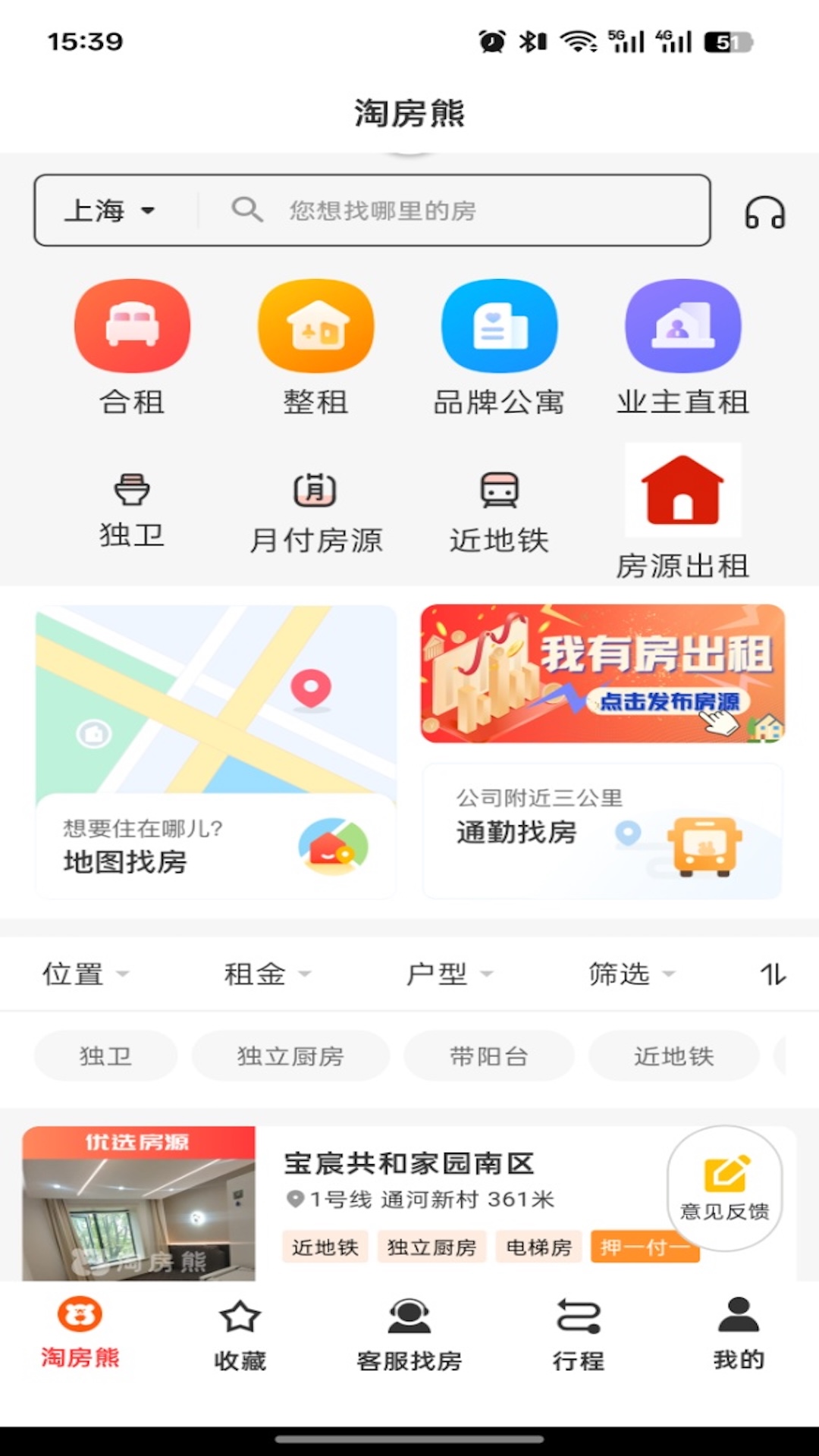
Task: Tap the 近地铁 subway icon
Action: 499,491
